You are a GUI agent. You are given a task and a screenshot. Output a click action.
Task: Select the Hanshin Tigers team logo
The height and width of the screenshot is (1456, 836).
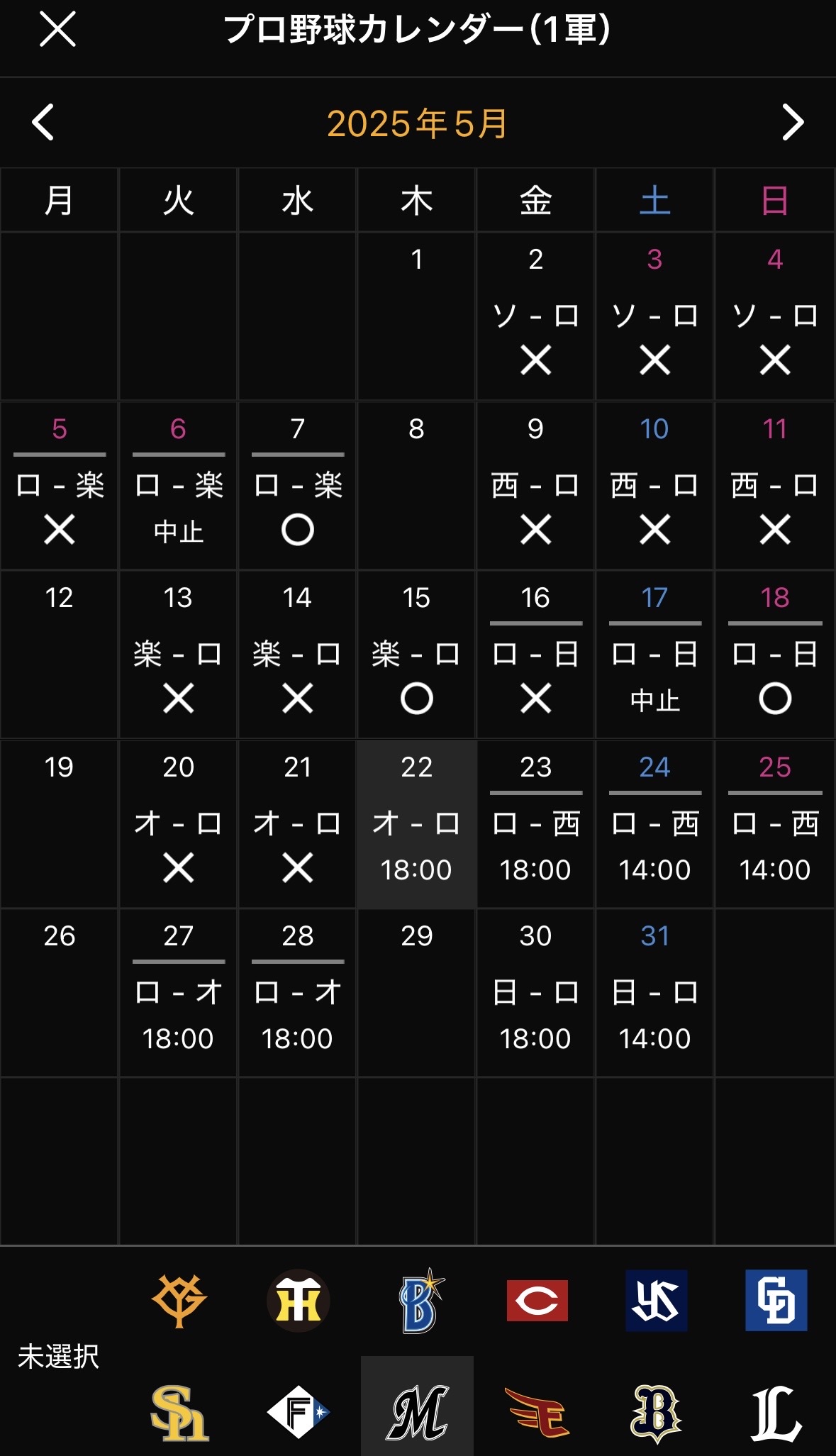298,1300
